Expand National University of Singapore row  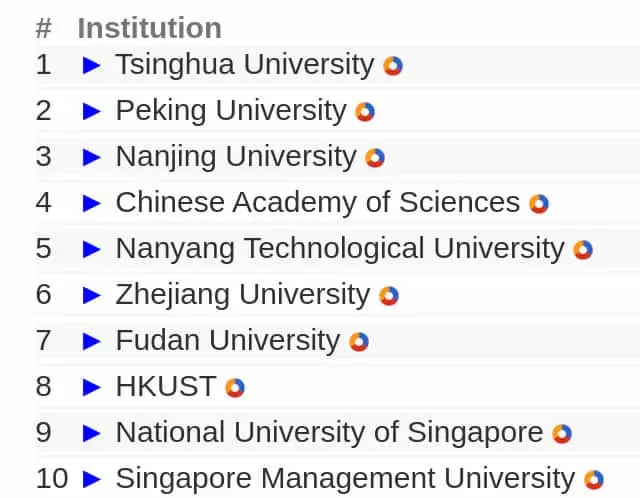[92, 434]
